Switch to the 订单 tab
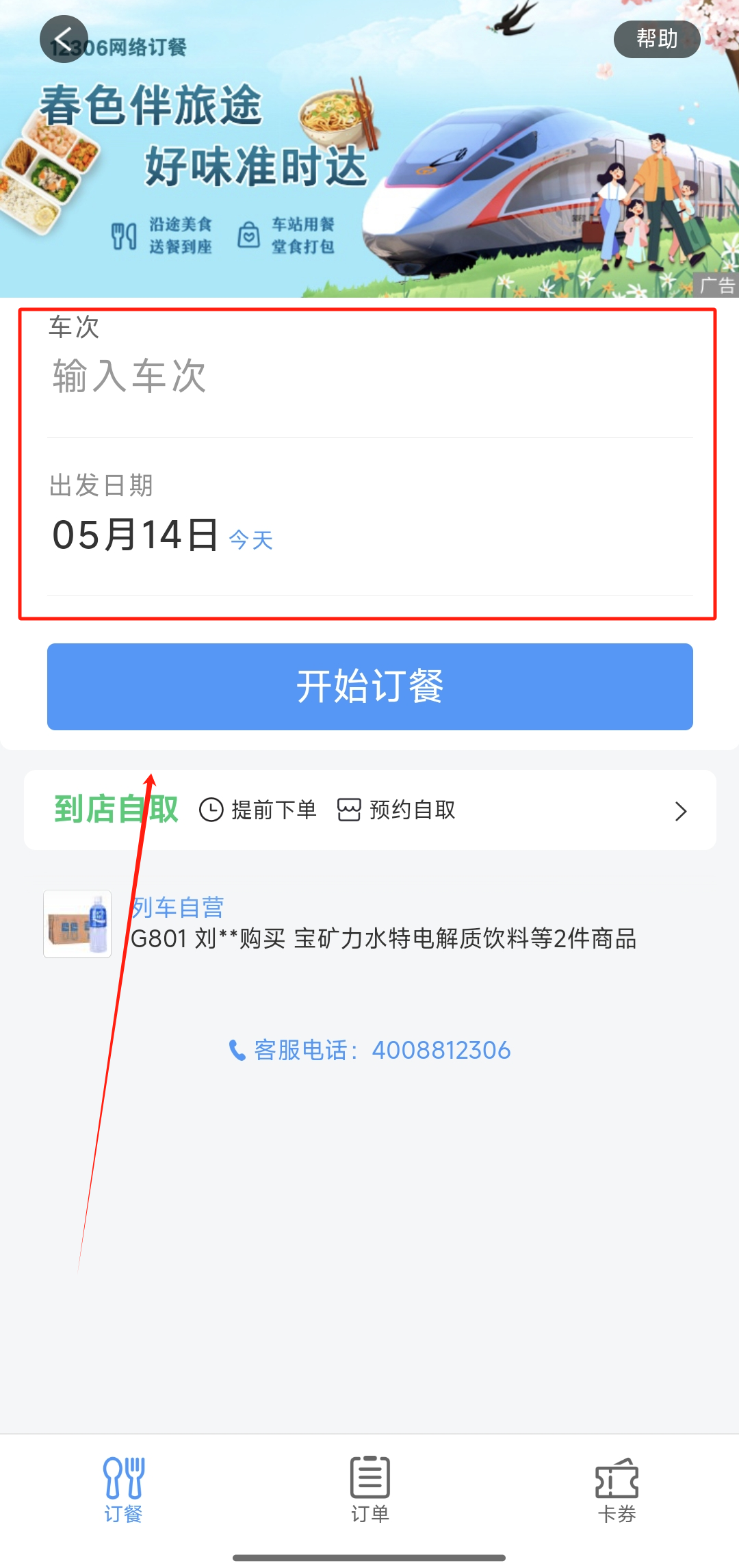739x1568 pixels. [369, 1489]
